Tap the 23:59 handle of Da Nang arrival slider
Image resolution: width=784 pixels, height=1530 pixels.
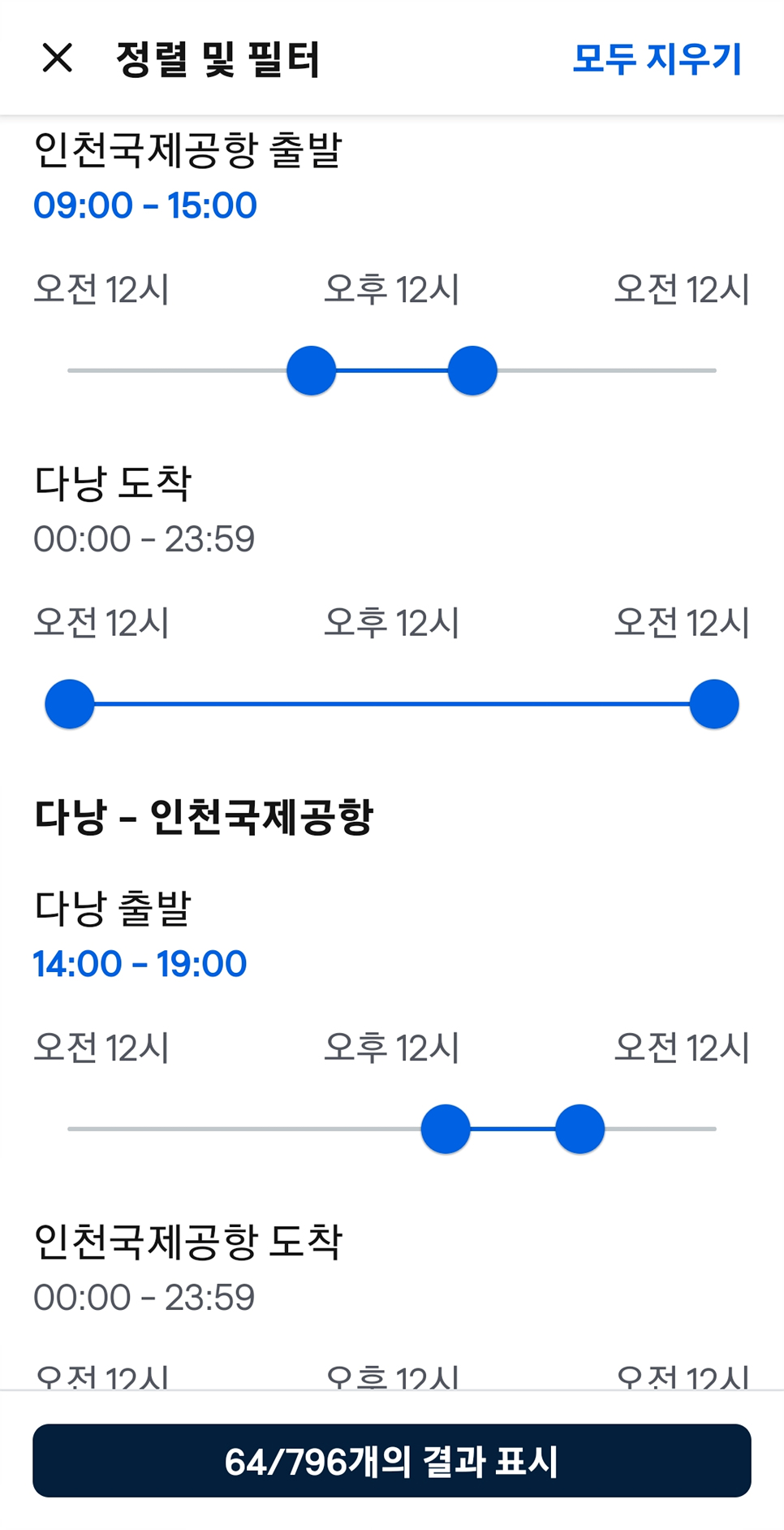pos(714,704)
